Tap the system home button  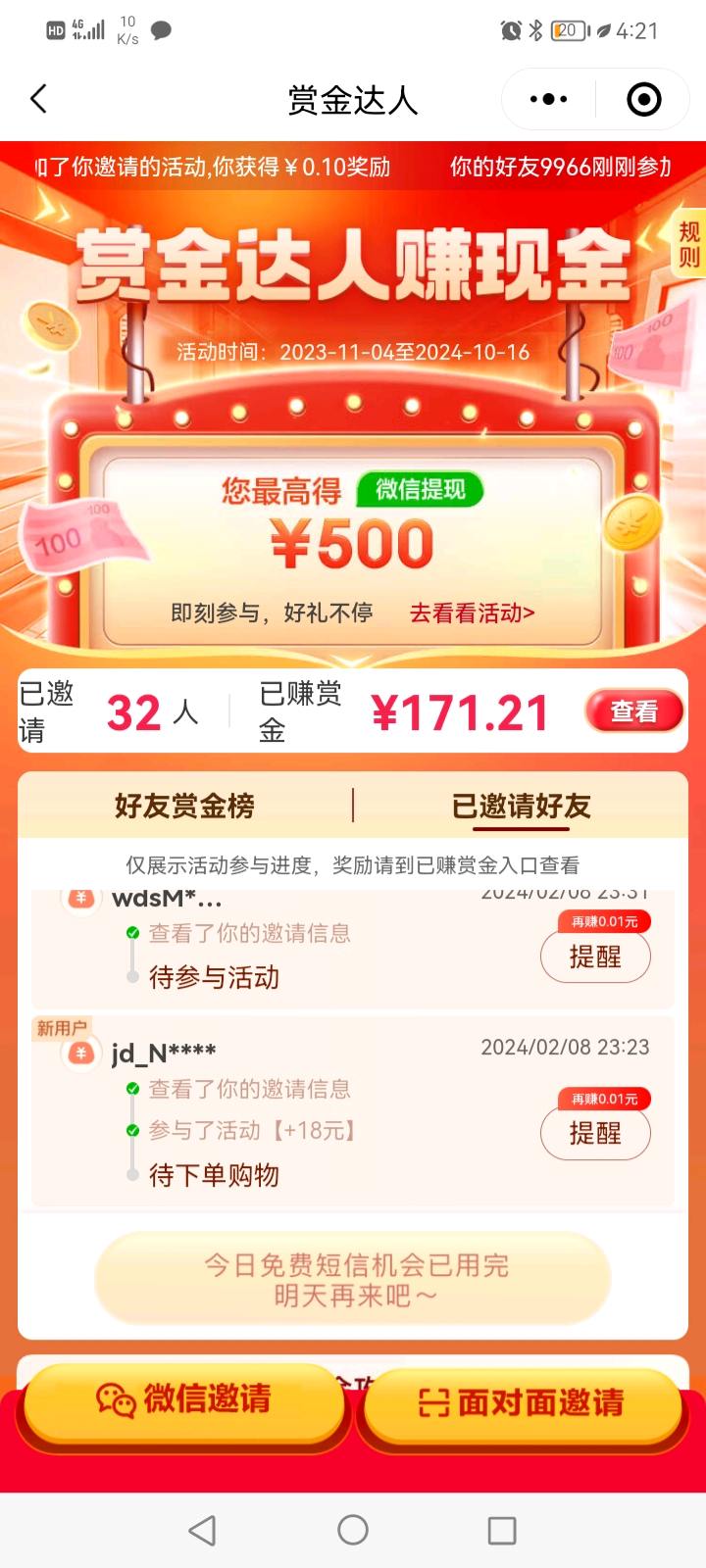click(353, 1530)
